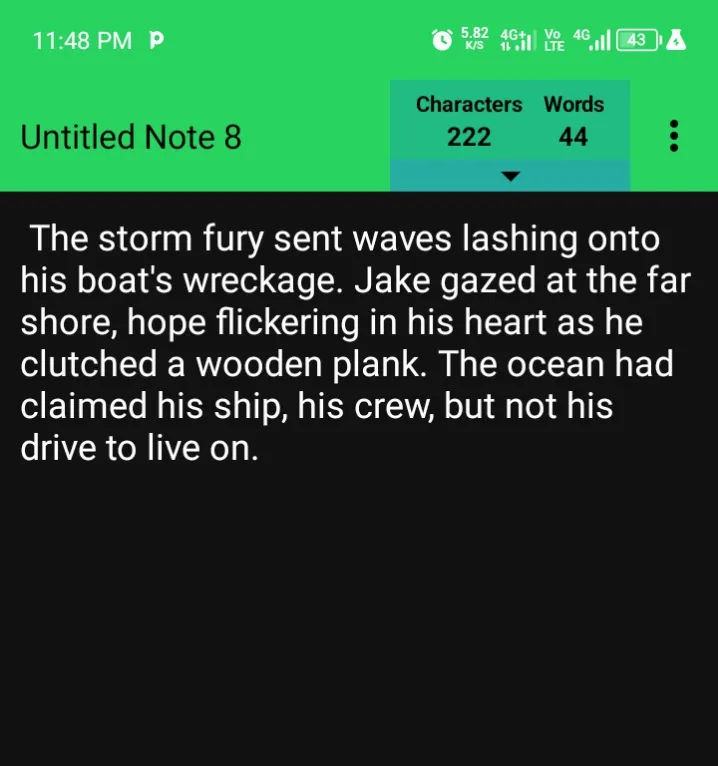718x766 pixels.
Task: Open the three-dot overflow menu
Action: 674,136
